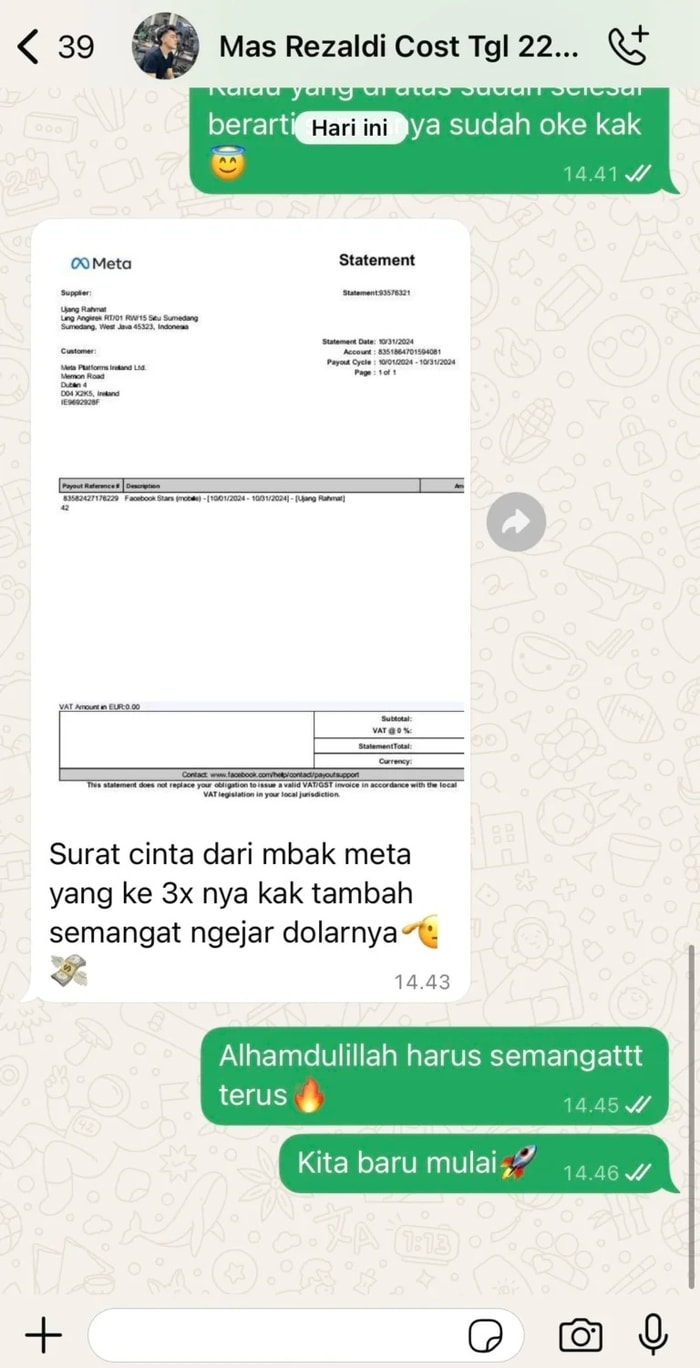This screenshot has width=700, height=1368.
Task: Forward the Meta Statement image
Action: click(x=516, y=522)
